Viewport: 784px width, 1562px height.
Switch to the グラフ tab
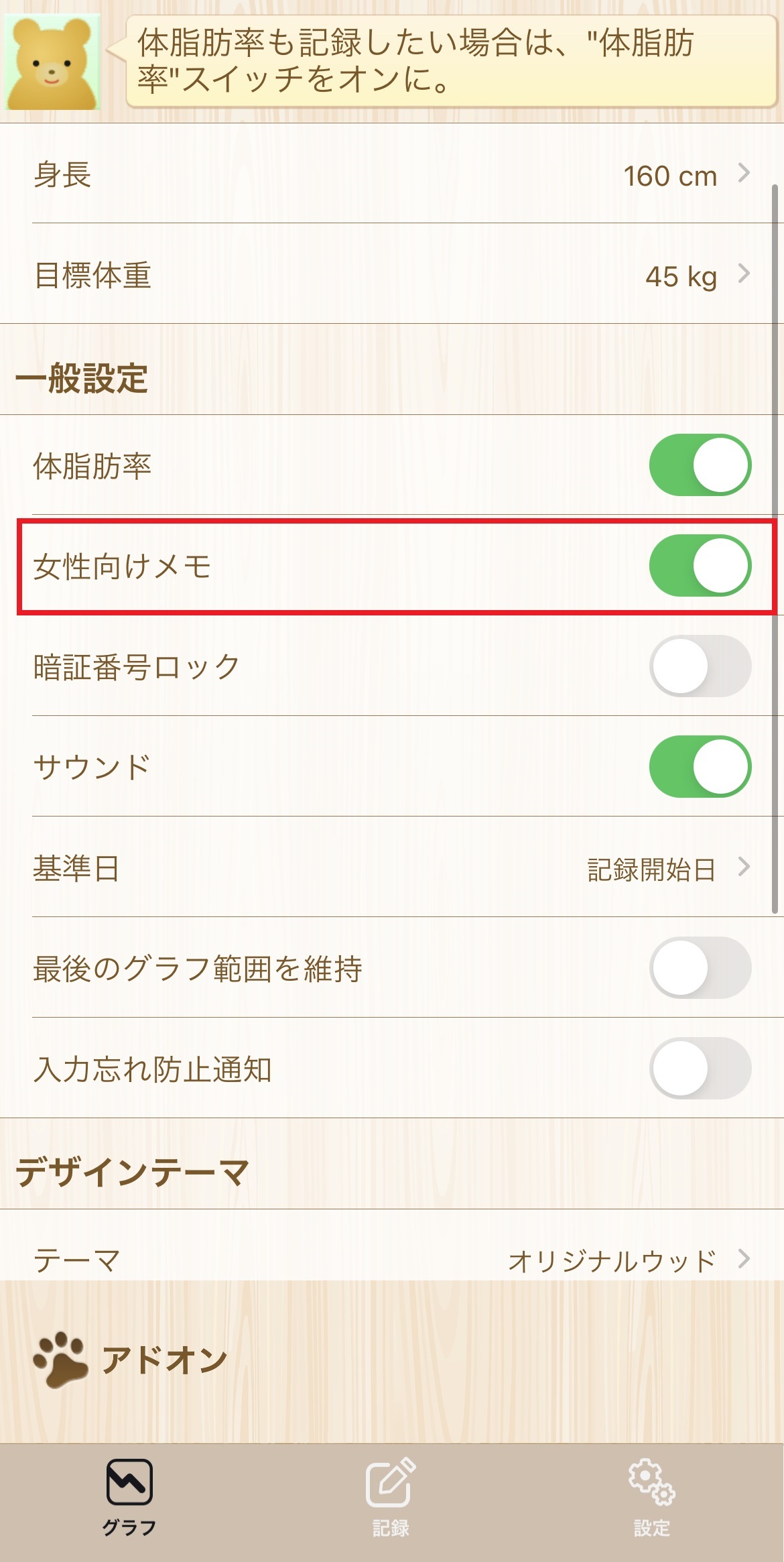[x=129, y=1496]
